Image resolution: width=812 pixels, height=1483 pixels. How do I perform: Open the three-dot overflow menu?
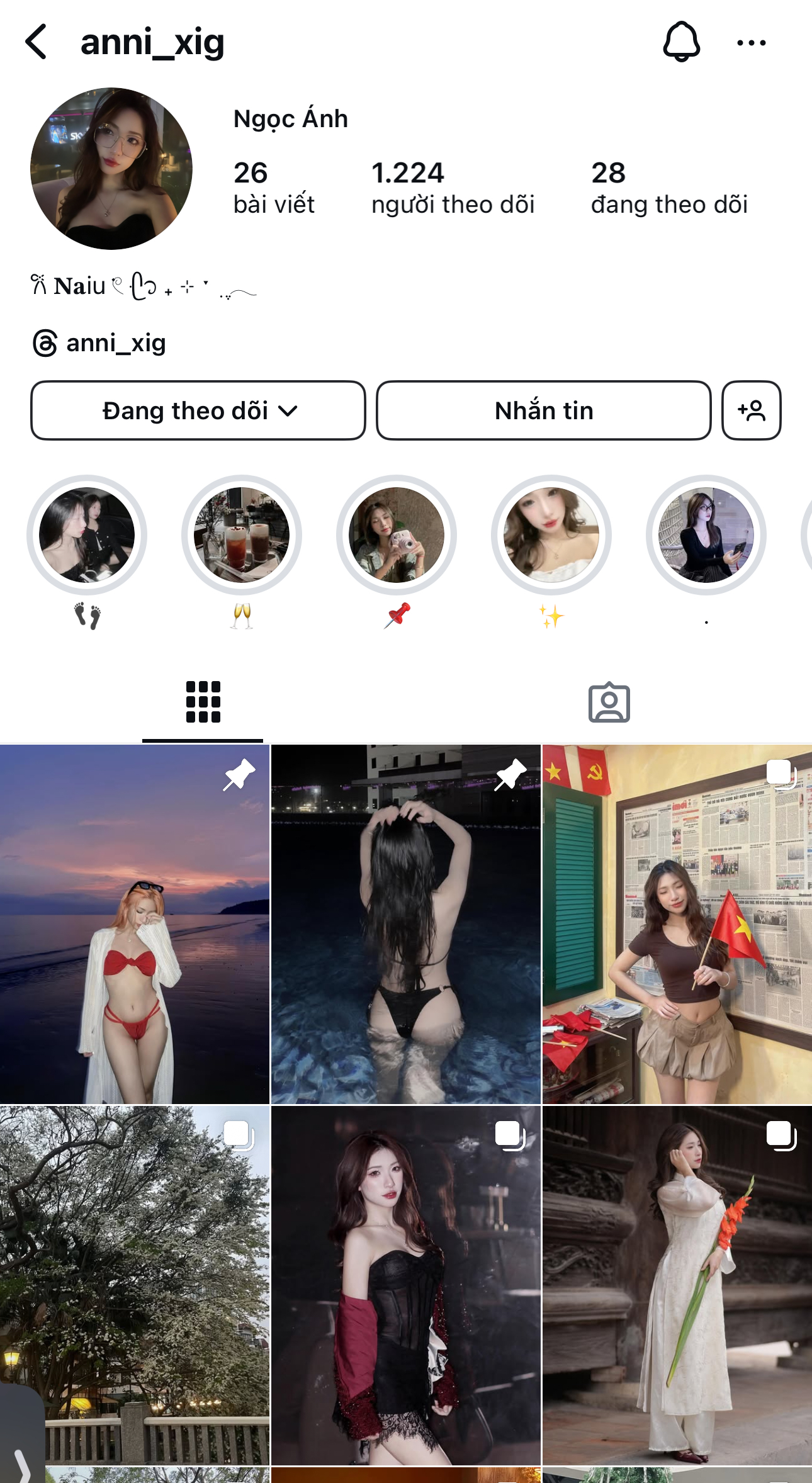[751, 43]
